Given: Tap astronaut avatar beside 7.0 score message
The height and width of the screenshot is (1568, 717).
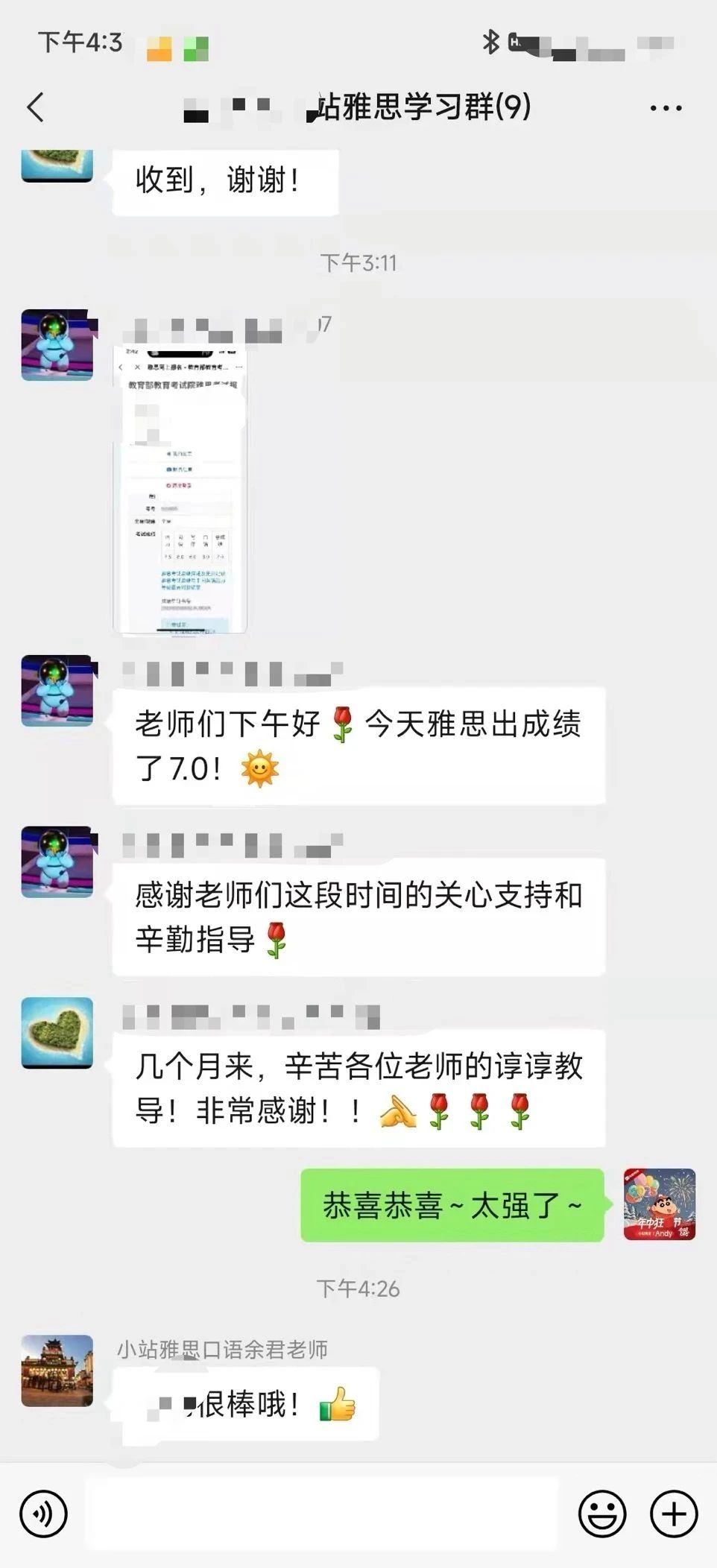Looking at the screenshot, I should 57,690.
